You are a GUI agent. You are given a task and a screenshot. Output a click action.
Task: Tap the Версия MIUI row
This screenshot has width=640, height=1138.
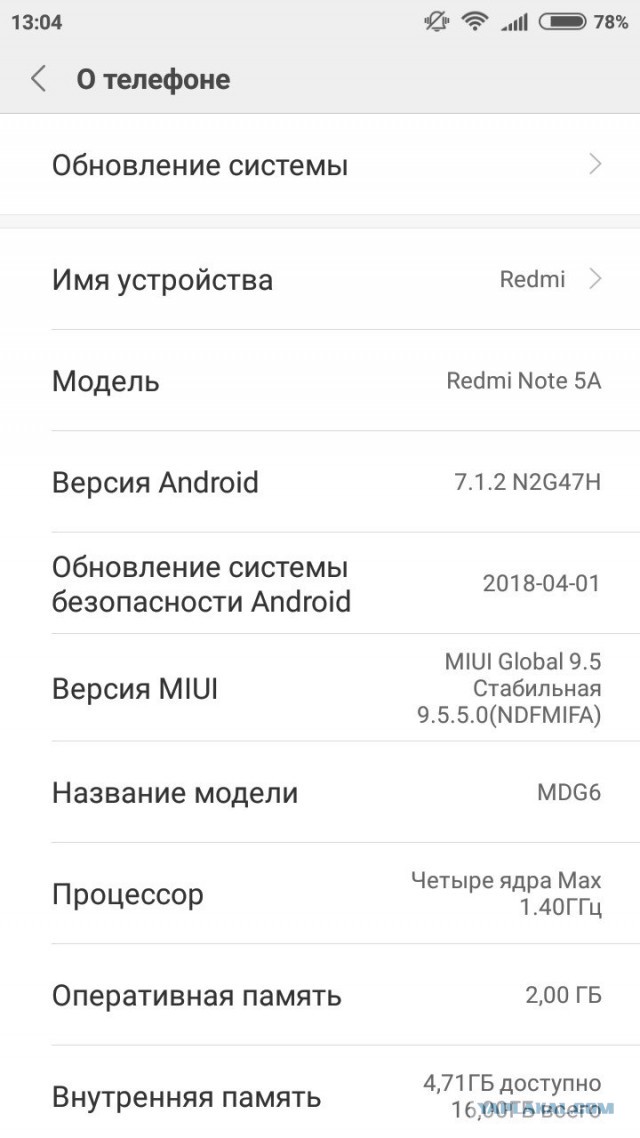tap(320, 688)
